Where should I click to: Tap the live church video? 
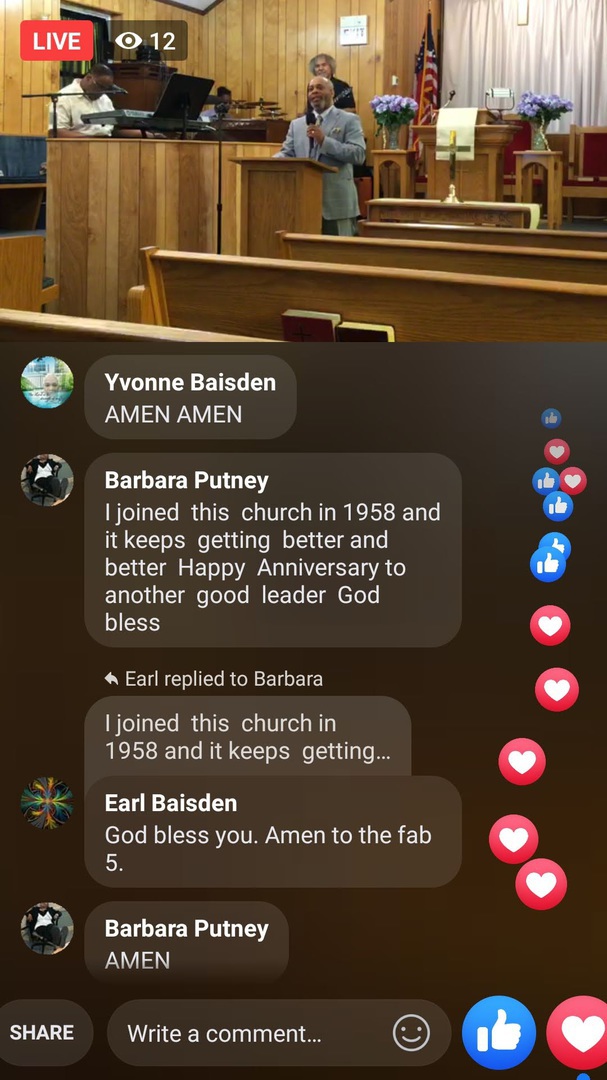(303, 170)
